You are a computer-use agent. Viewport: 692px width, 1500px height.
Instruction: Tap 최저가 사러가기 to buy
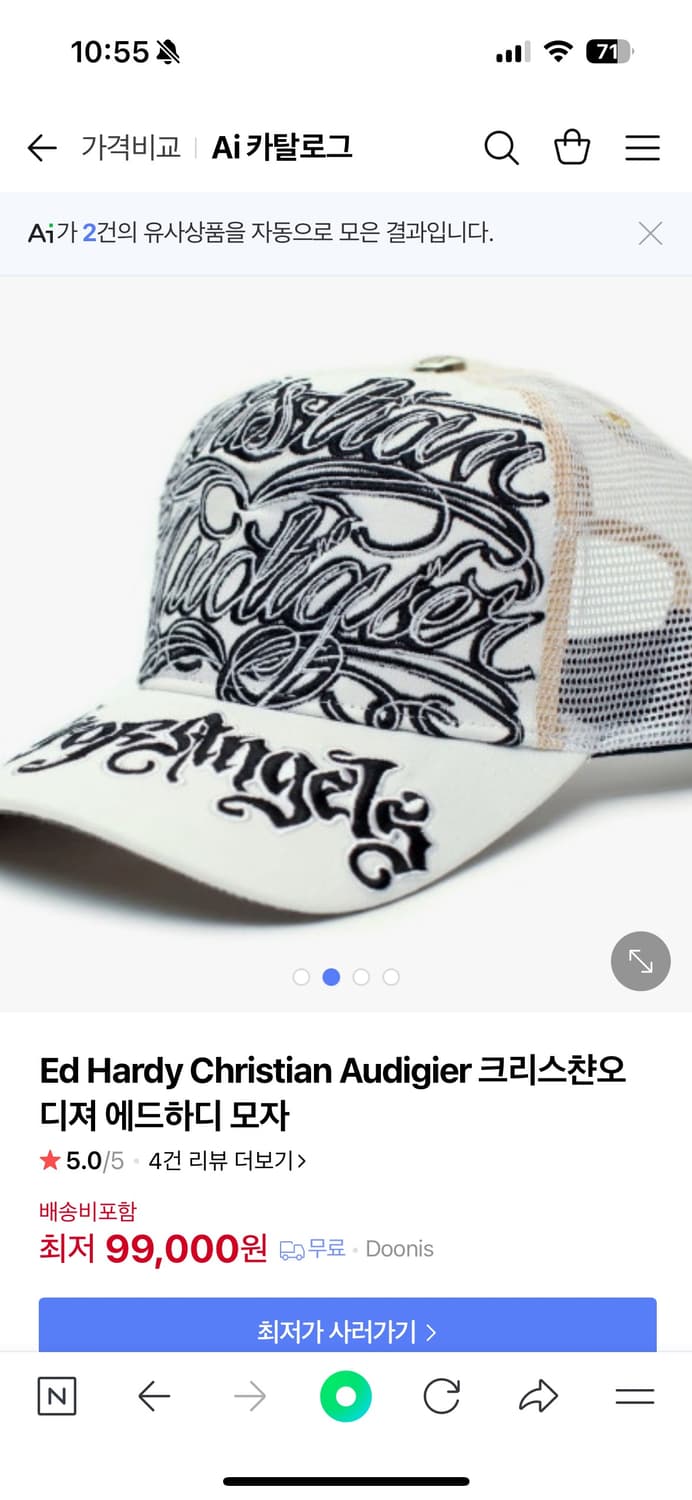(x=347, y=1331)
